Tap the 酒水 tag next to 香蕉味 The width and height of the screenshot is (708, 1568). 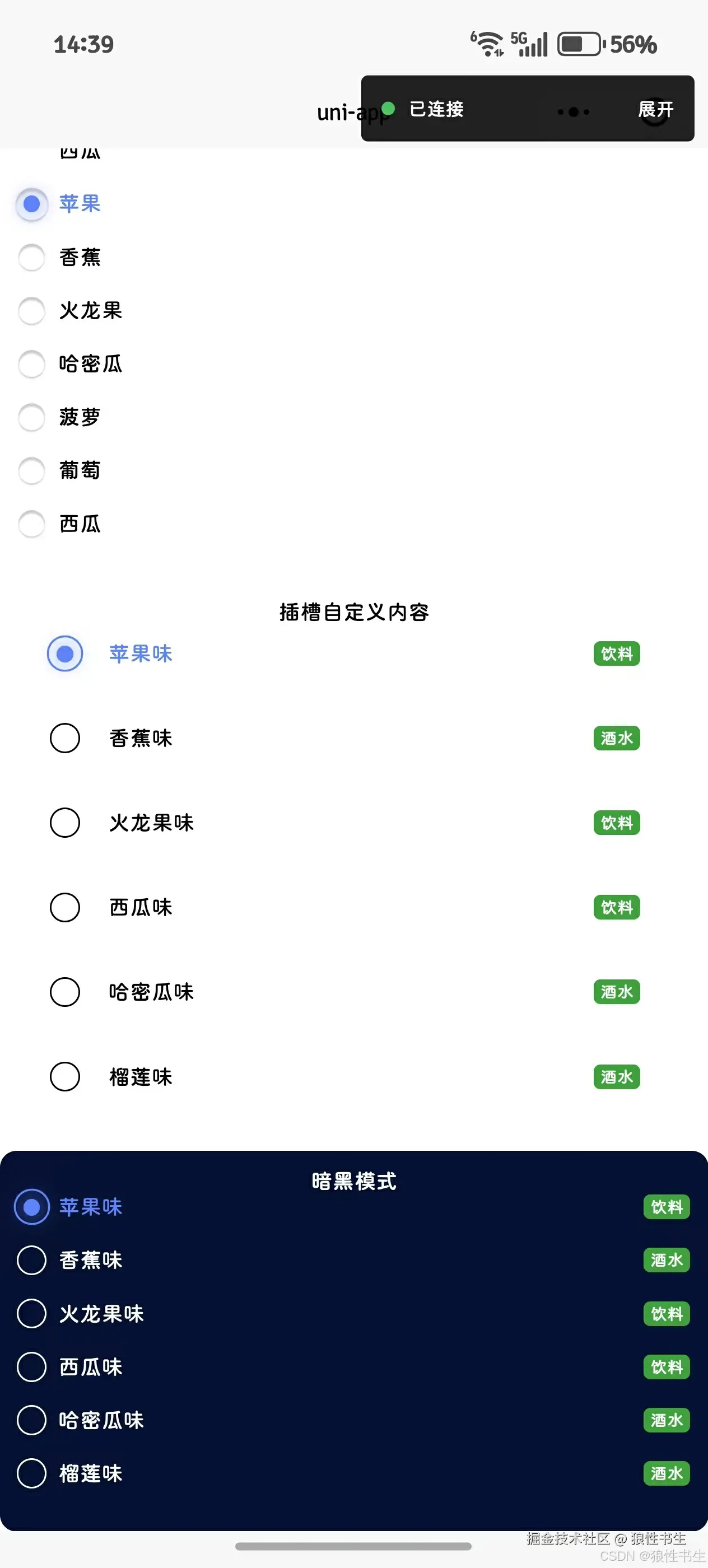pos(616,738)
